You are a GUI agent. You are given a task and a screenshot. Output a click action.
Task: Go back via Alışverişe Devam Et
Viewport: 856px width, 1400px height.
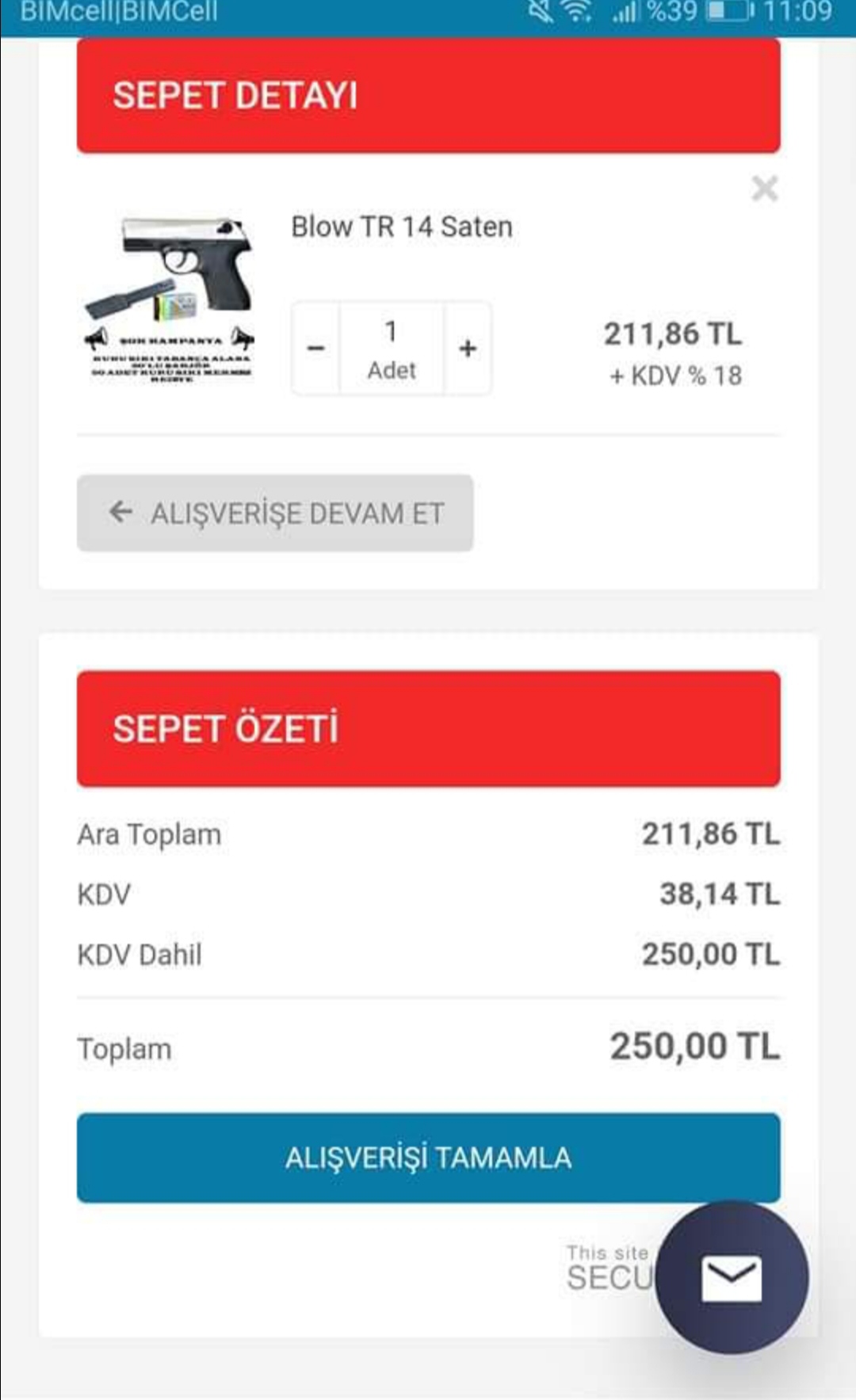coord(275,513)
